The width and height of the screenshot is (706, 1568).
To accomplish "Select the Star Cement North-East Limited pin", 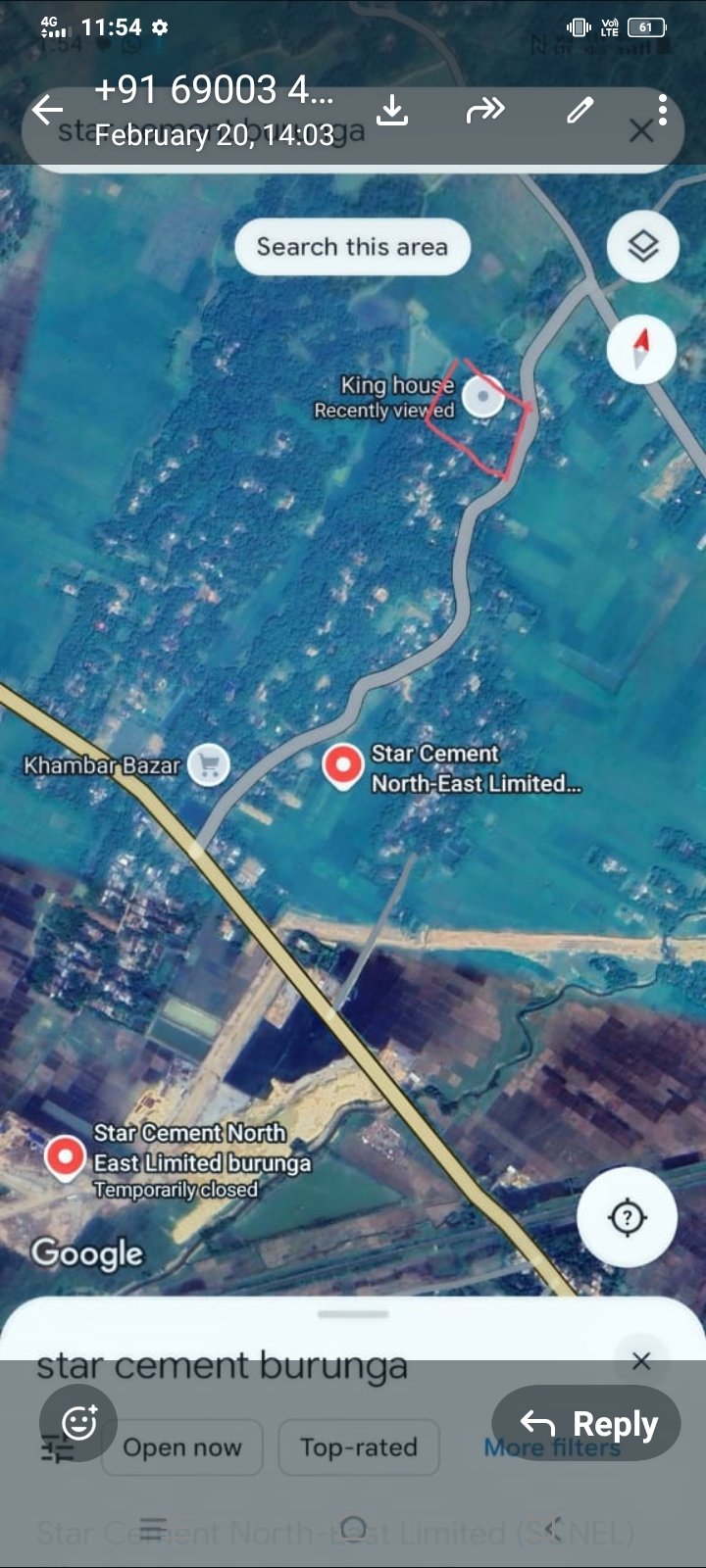I will tap(344, 764).
